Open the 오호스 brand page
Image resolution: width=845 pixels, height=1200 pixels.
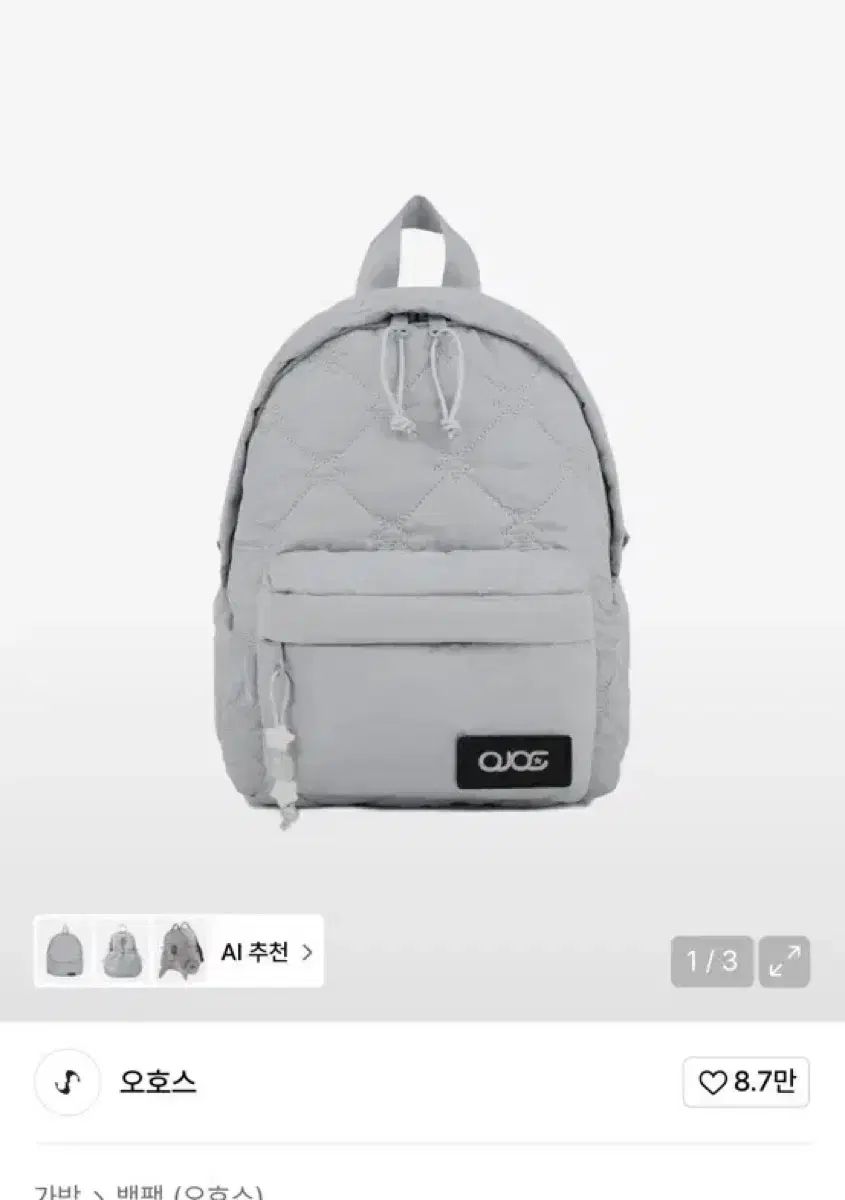[x=158, y=1082]
